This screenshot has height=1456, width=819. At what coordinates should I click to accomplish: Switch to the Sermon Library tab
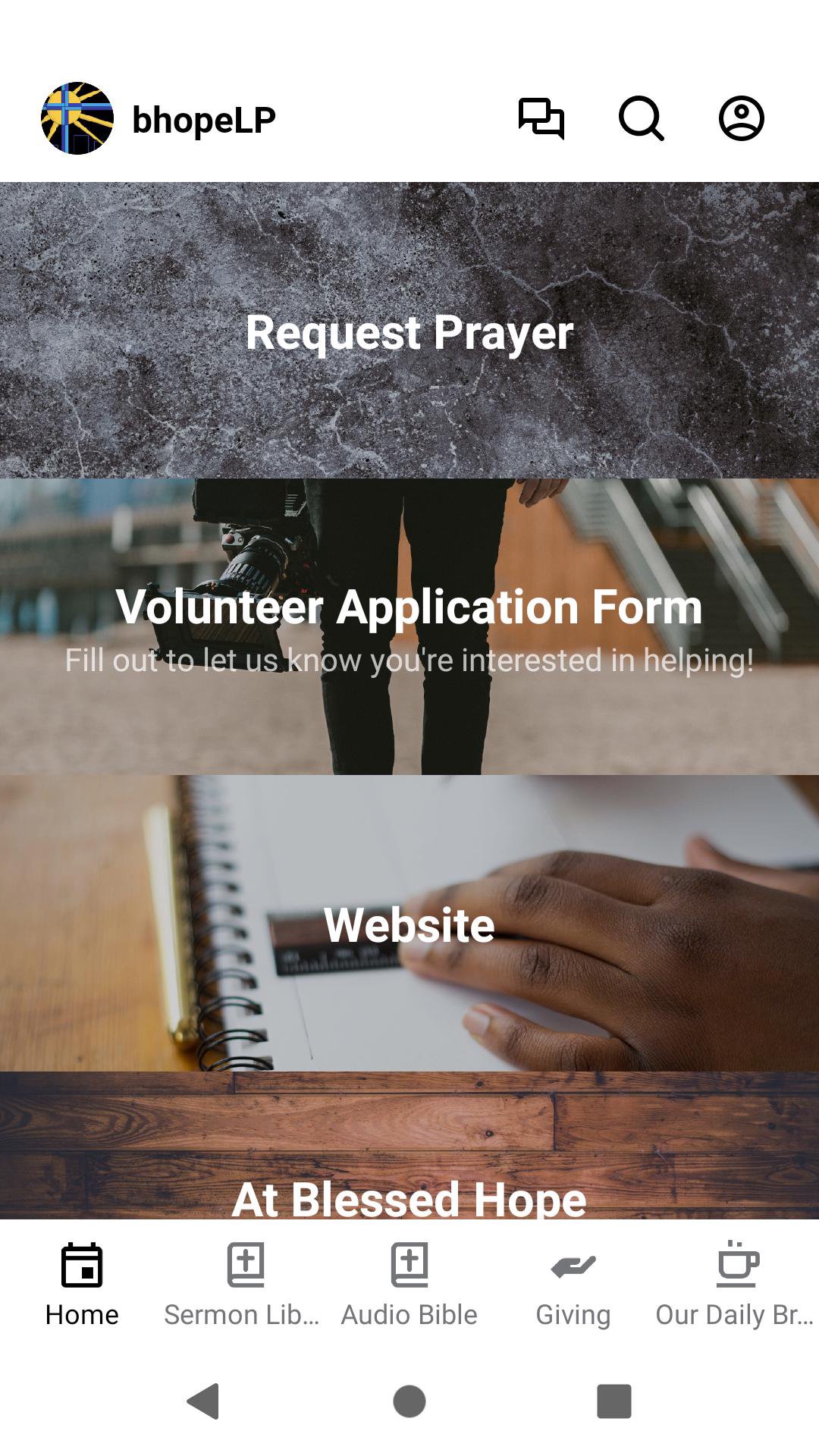(245, 1285)
